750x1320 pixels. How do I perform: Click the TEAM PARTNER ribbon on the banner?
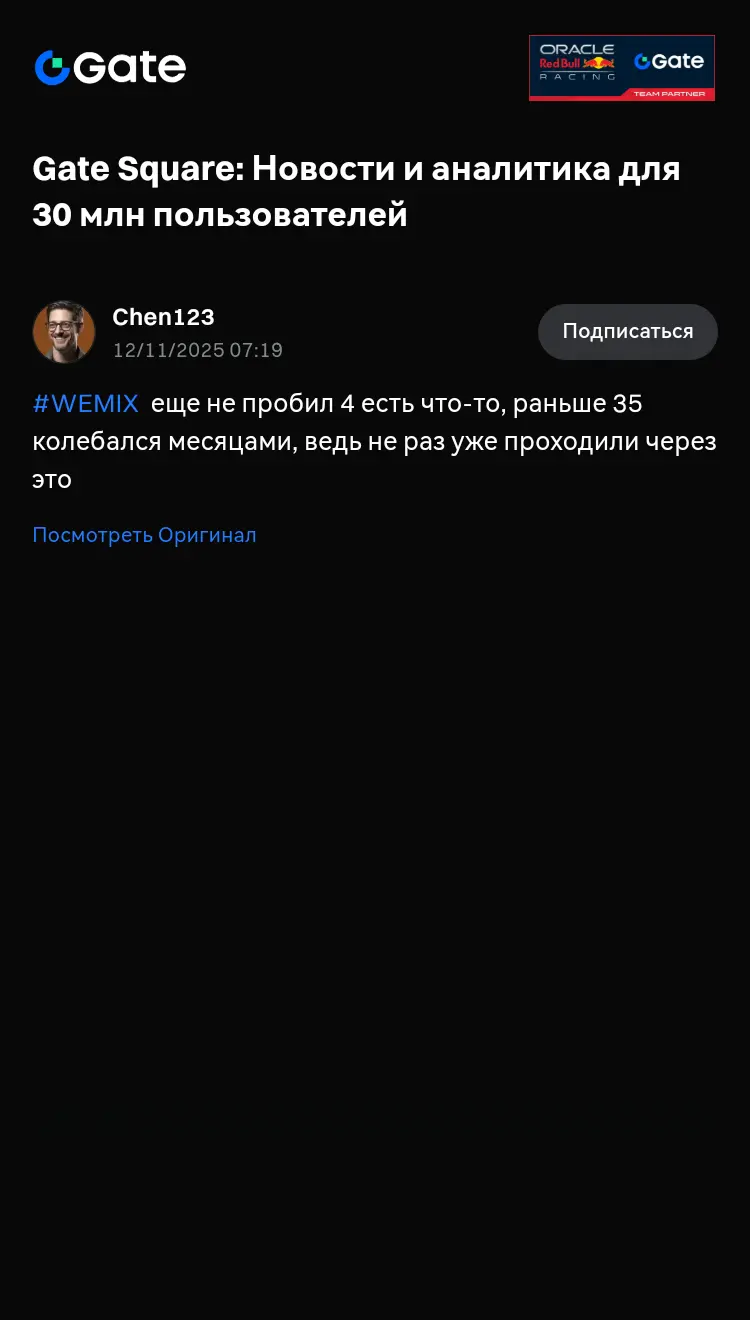668,93
